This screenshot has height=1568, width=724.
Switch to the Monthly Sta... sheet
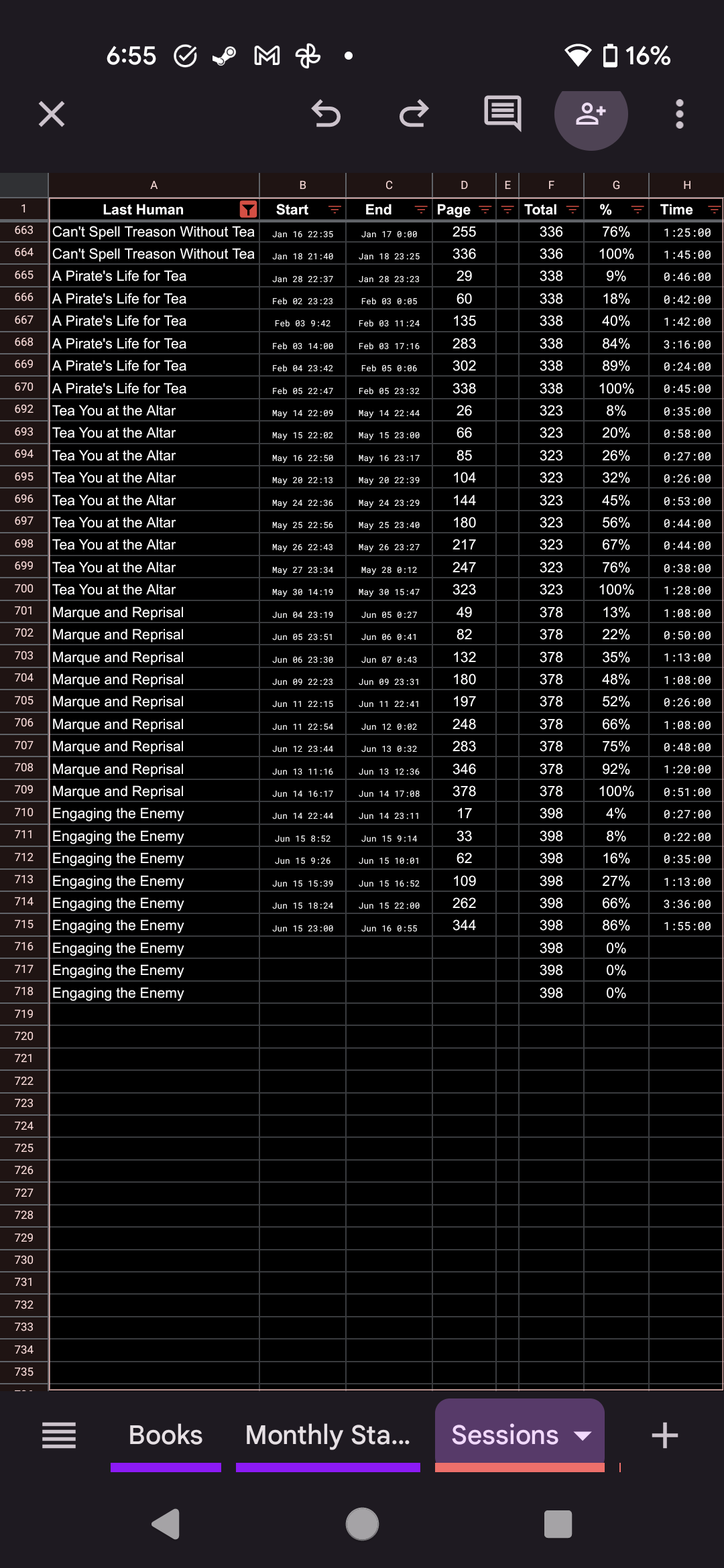(328, 1435)
